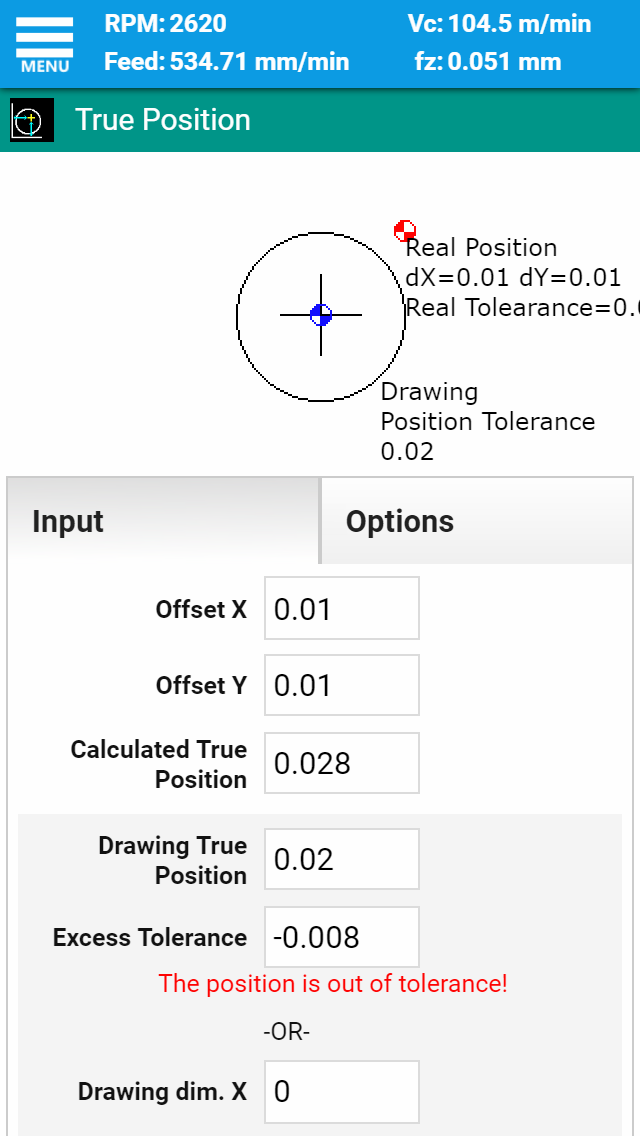The image size is (640, 1136).
Task: Edit the Offset X field
Action: 341,609
